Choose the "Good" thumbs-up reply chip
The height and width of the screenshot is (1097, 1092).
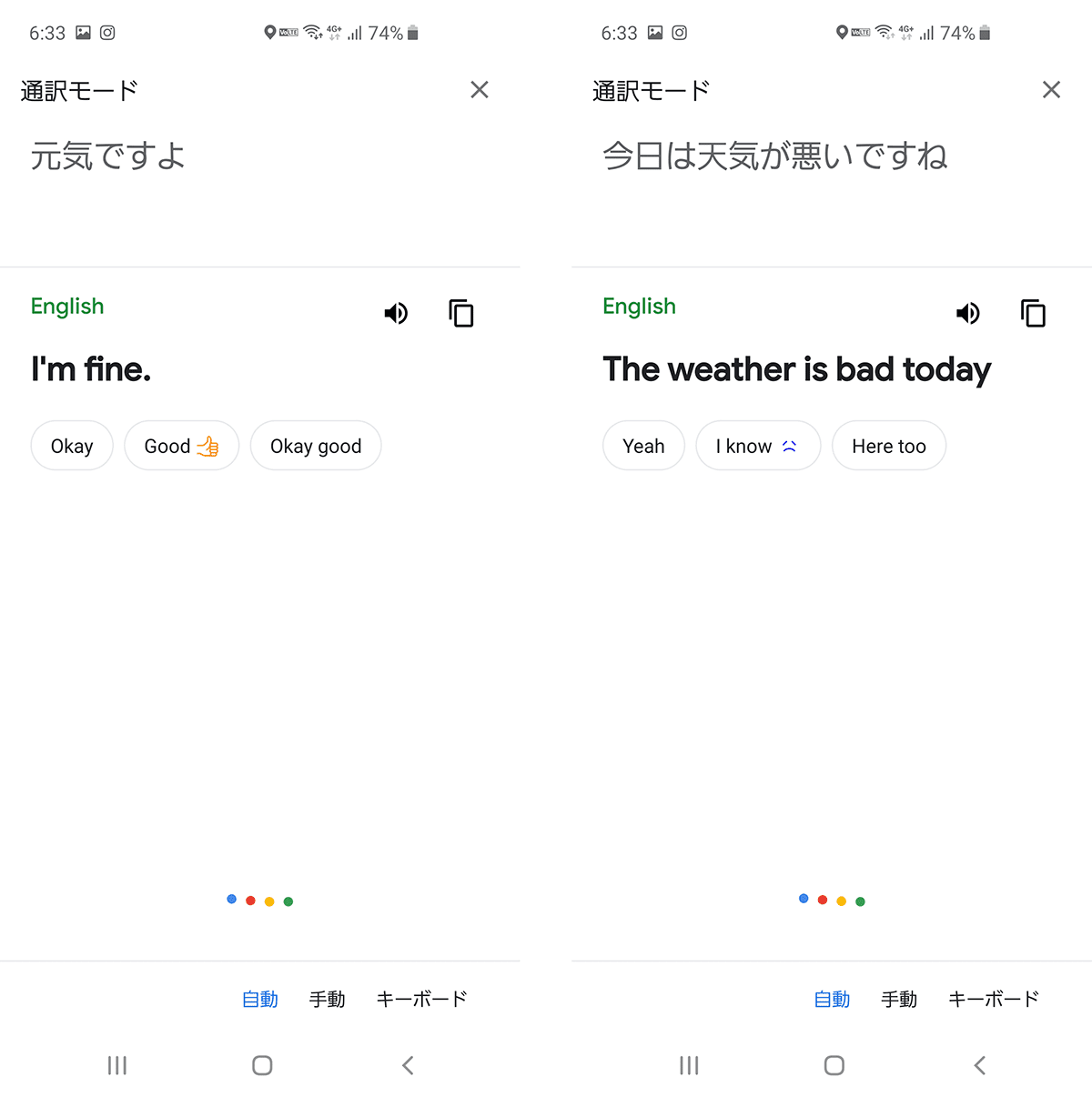coord(181,446)
